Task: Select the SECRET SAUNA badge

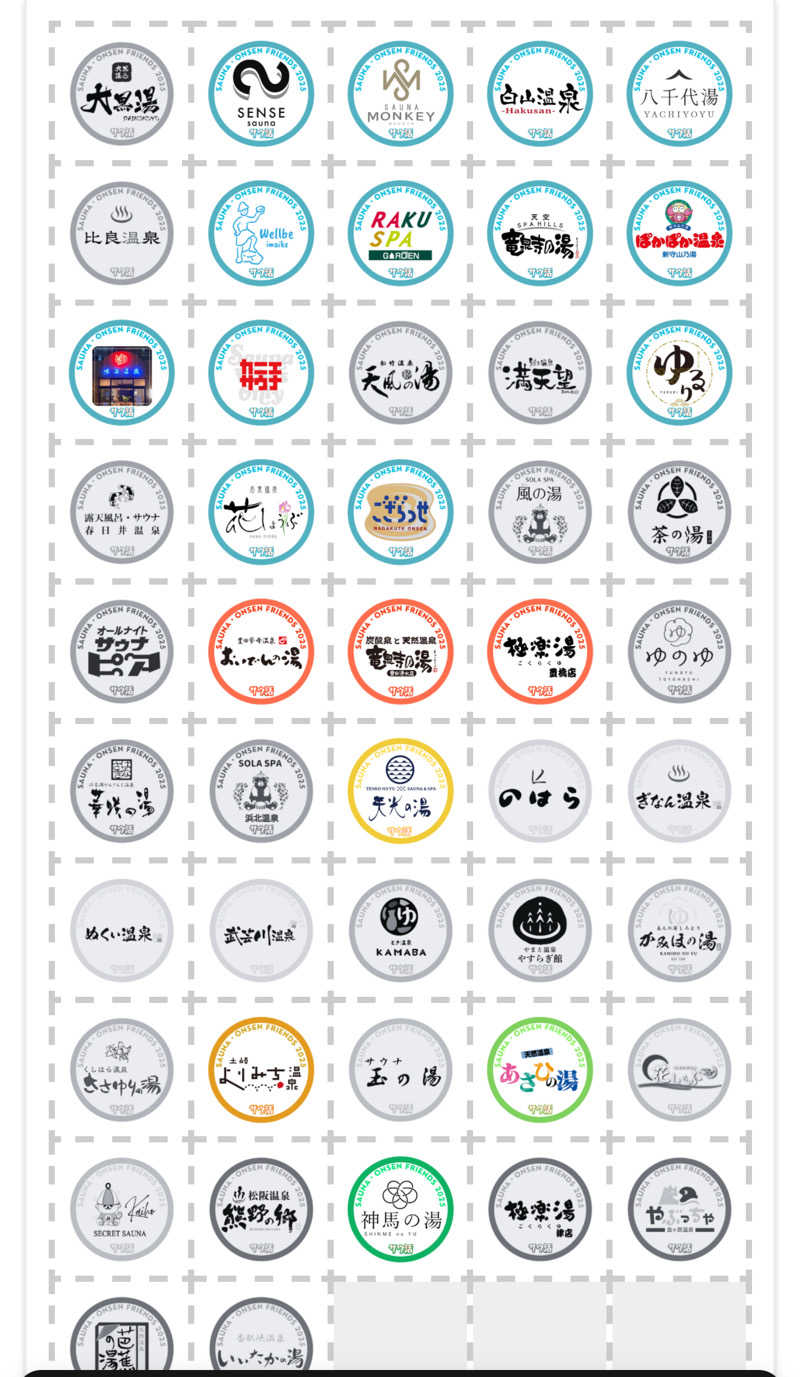Action: 121,1209
